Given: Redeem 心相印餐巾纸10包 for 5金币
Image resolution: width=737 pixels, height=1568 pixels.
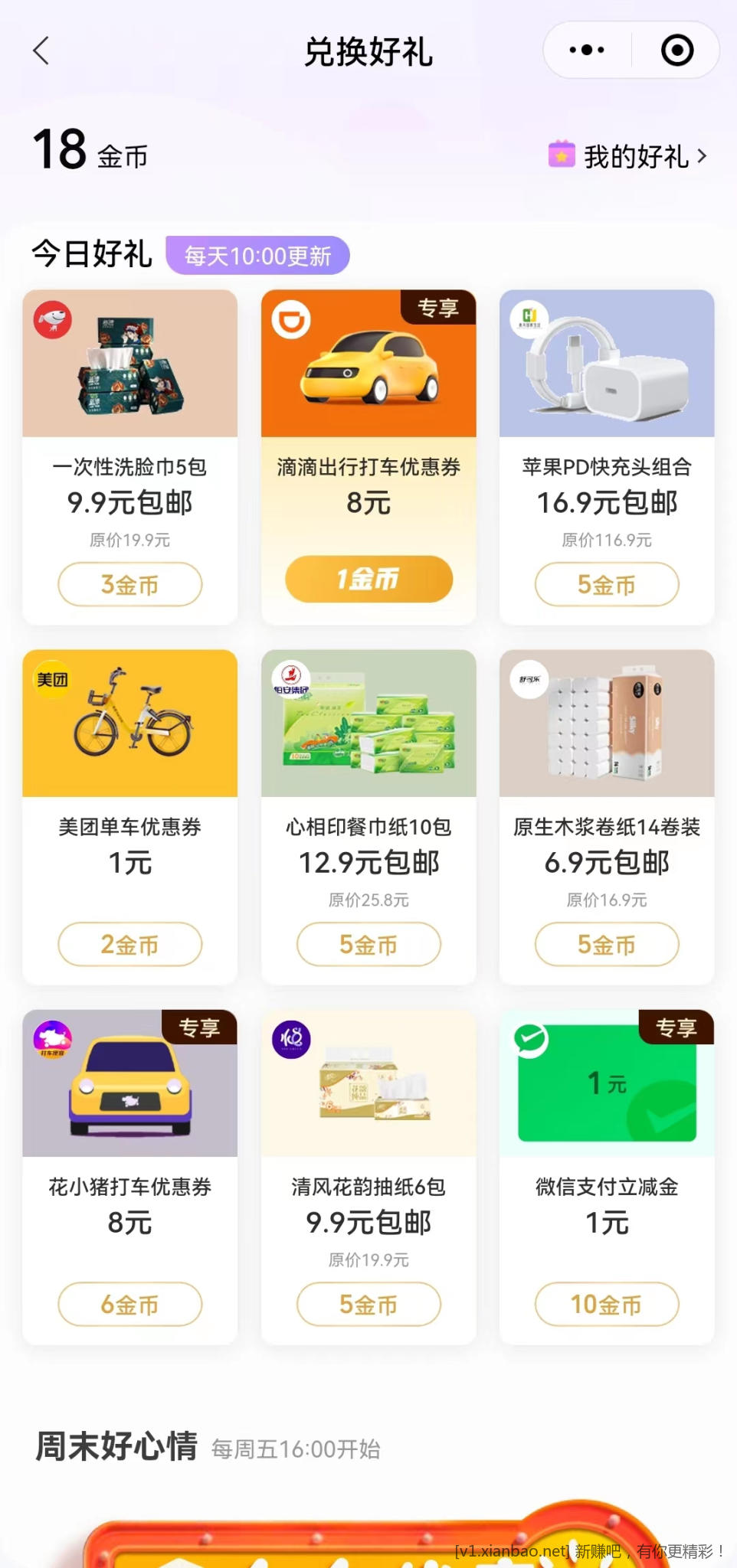Looking at the screenshot, I should point(368,945).
